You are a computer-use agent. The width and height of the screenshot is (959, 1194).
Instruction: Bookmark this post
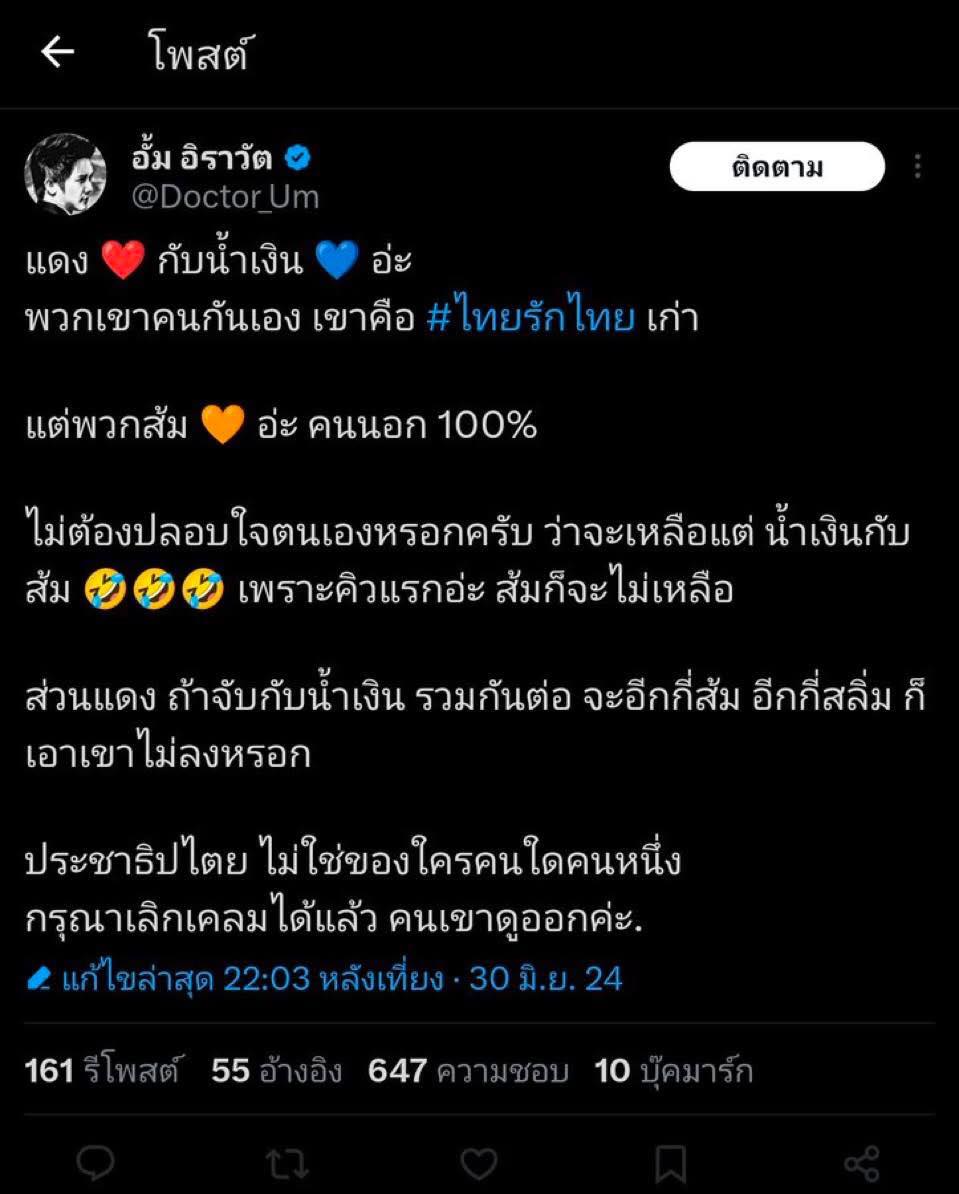(x=670, y=1163)
